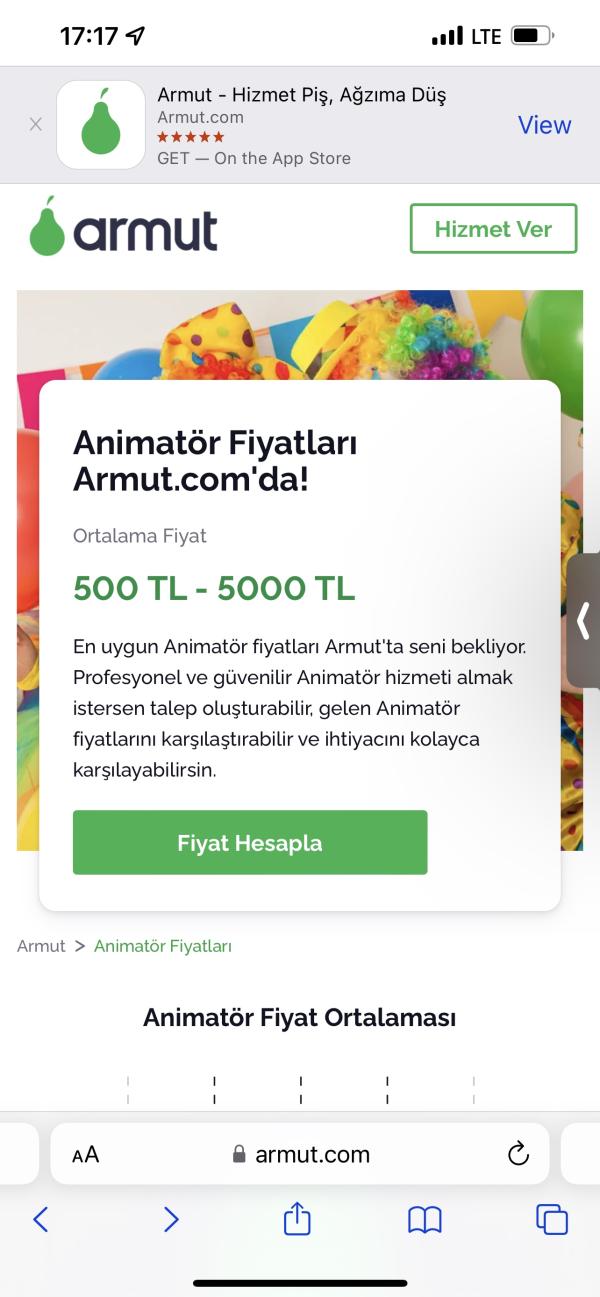This screenshot has height=1297, width=600.
Task: Open Safari bookmarks
Action: click(425, 1219)
